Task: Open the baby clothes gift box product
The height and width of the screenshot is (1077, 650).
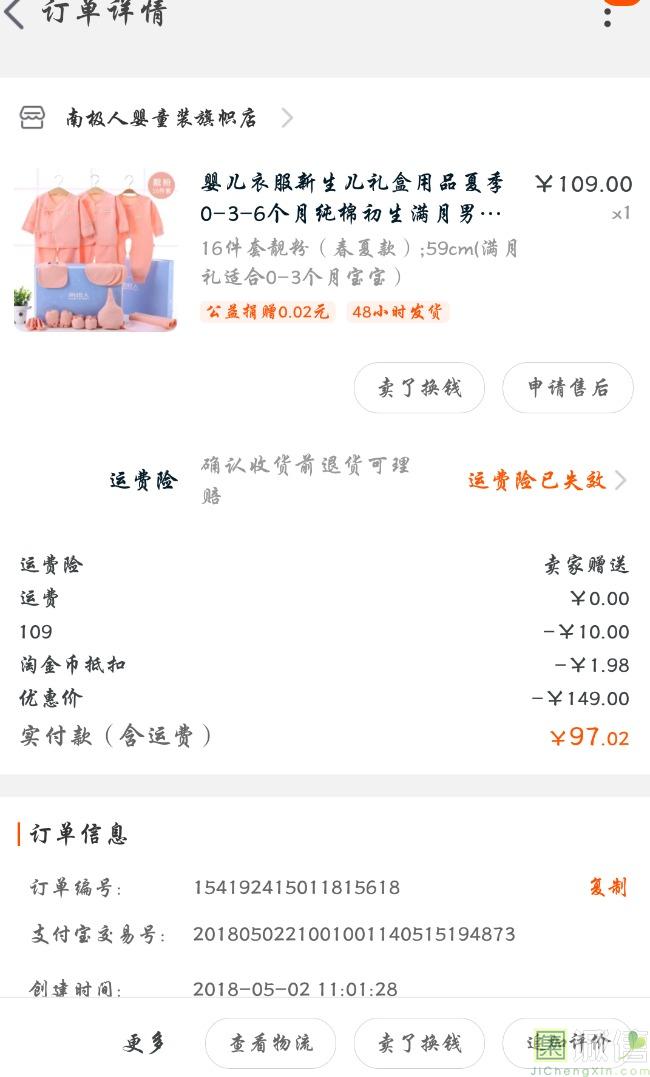Action: tap(351, 198)
